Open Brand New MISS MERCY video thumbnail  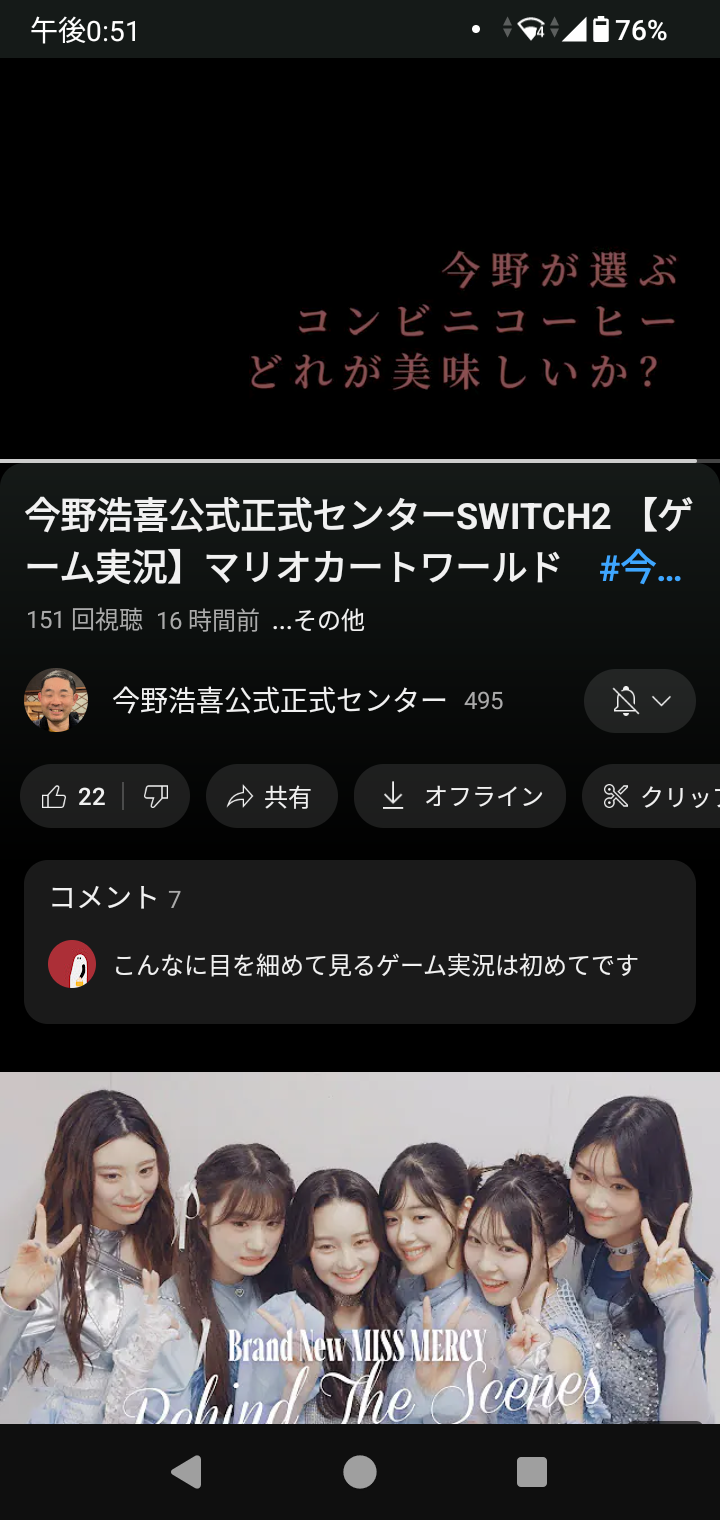[360, 1247]
